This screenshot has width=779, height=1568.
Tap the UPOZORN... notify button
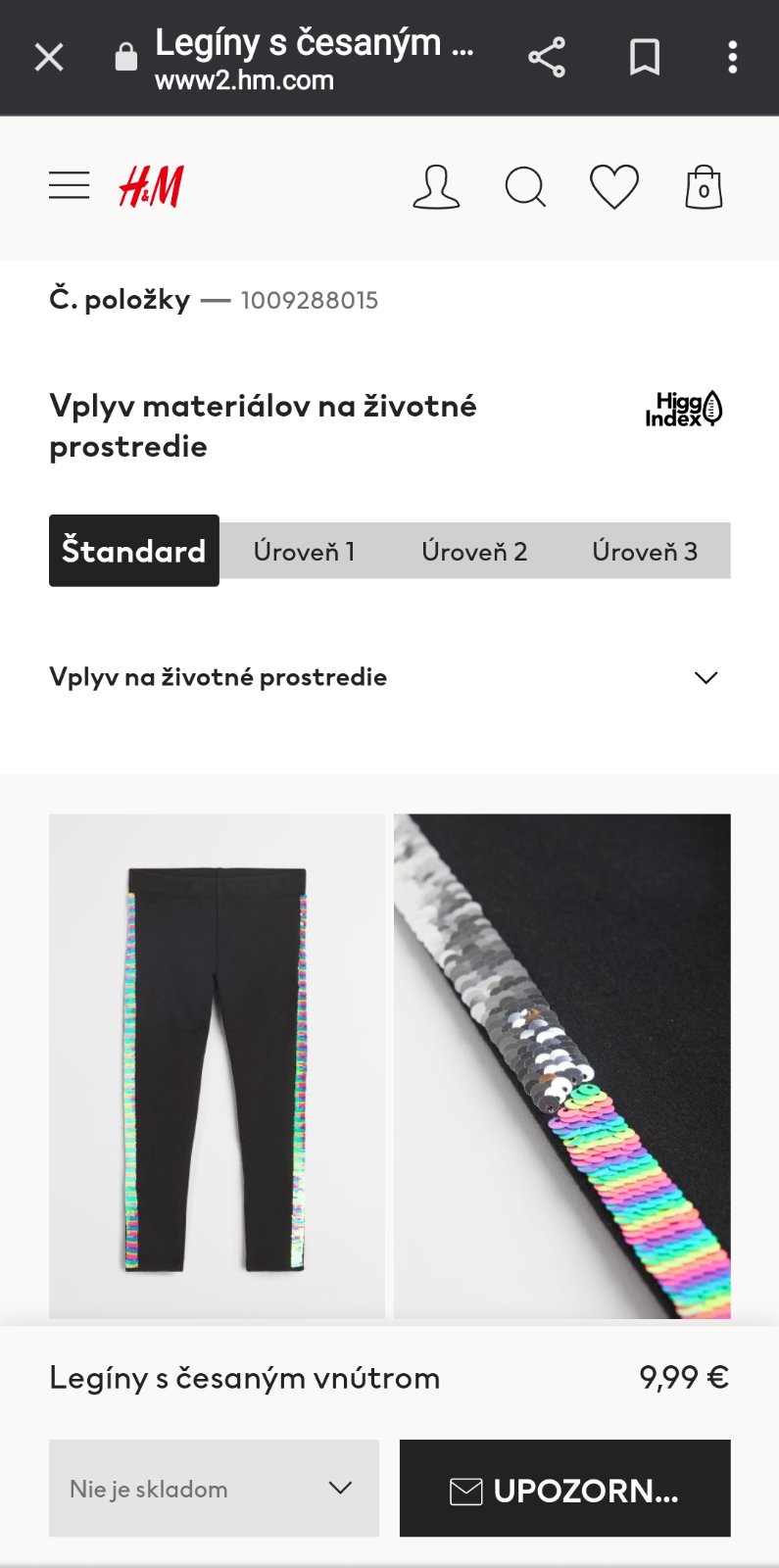[564, 1488]
